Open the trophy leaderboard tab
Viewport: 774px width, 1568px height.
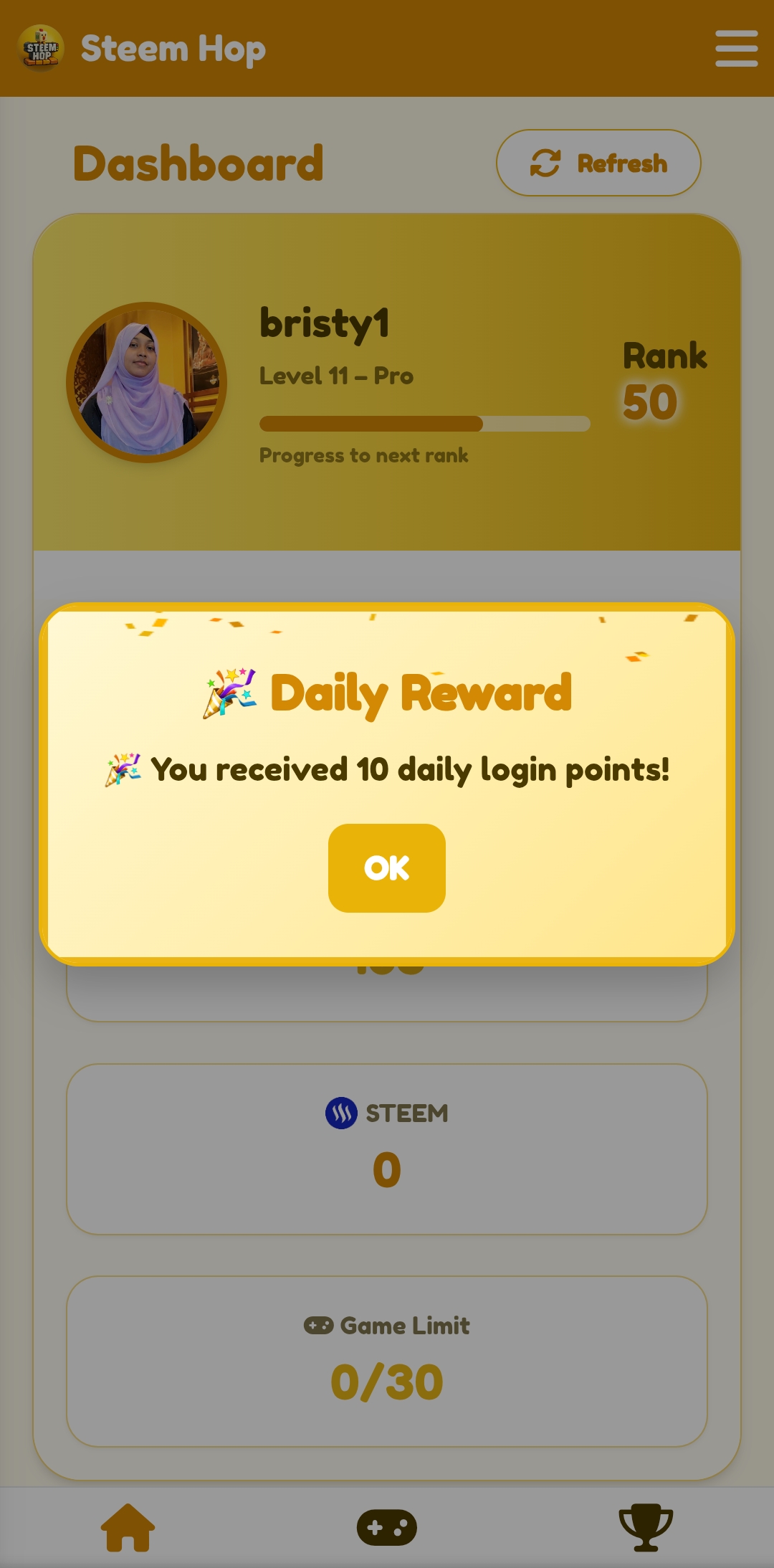point(646,1528)
